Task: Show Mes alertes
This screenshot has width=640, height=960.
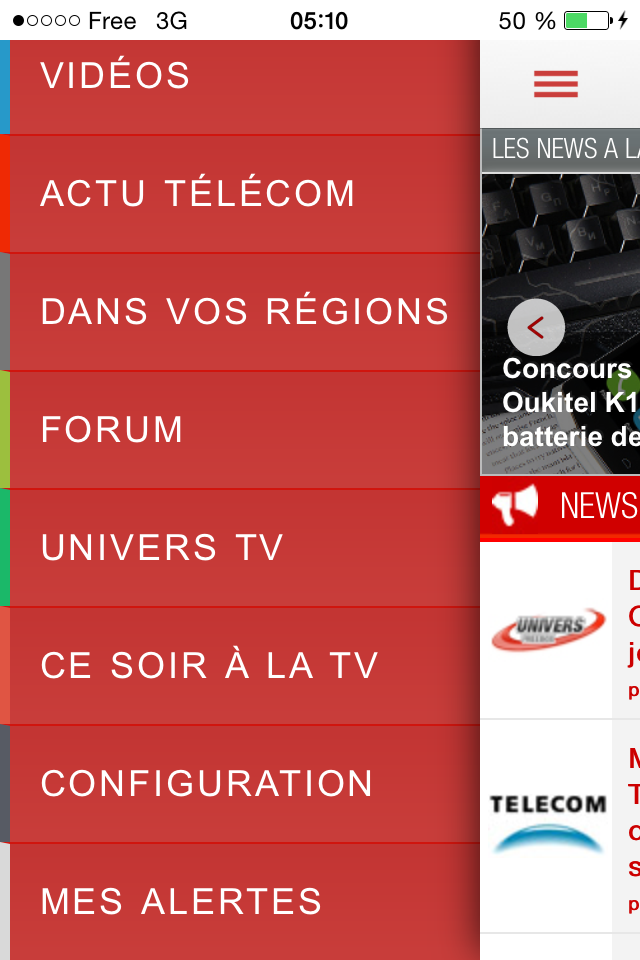Action: click(240, 902)
